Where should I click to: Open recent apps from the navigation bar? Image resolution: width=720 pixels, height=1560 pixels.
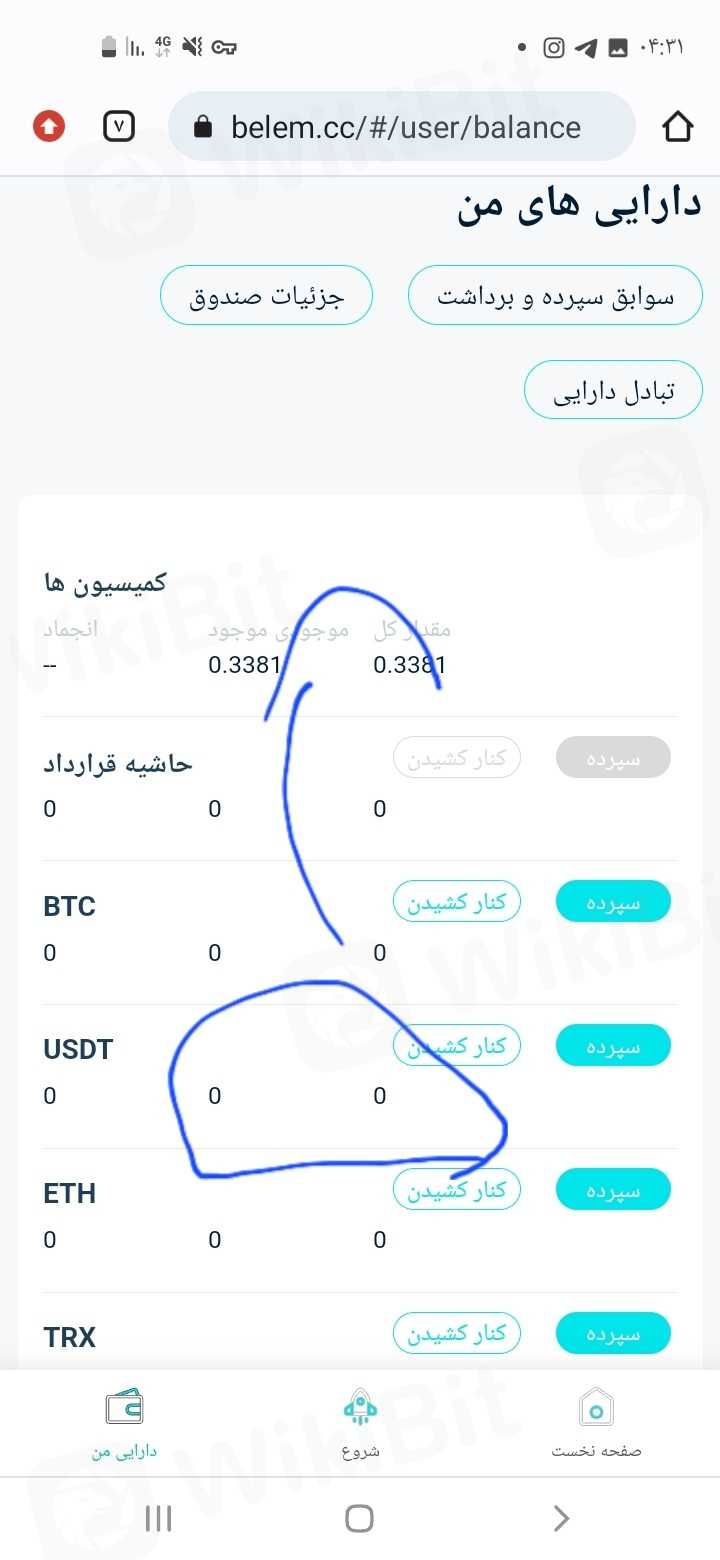pos(159,1519)
